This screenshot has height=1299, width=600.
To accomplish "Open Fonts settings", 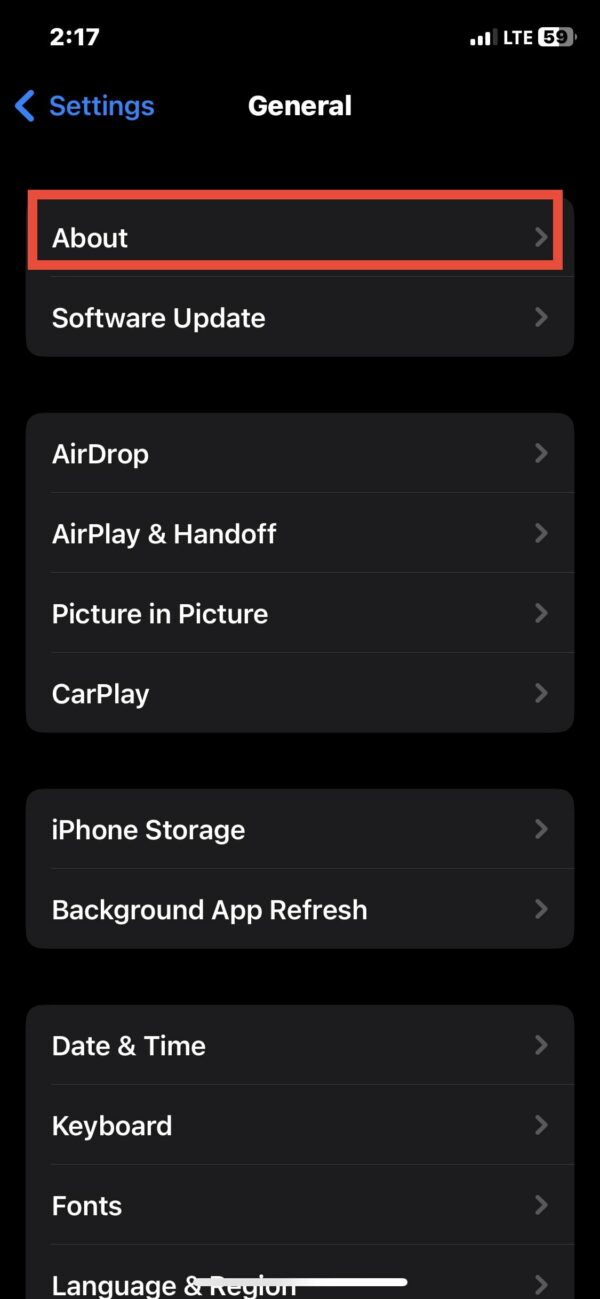I will [x=299, y=1206].
